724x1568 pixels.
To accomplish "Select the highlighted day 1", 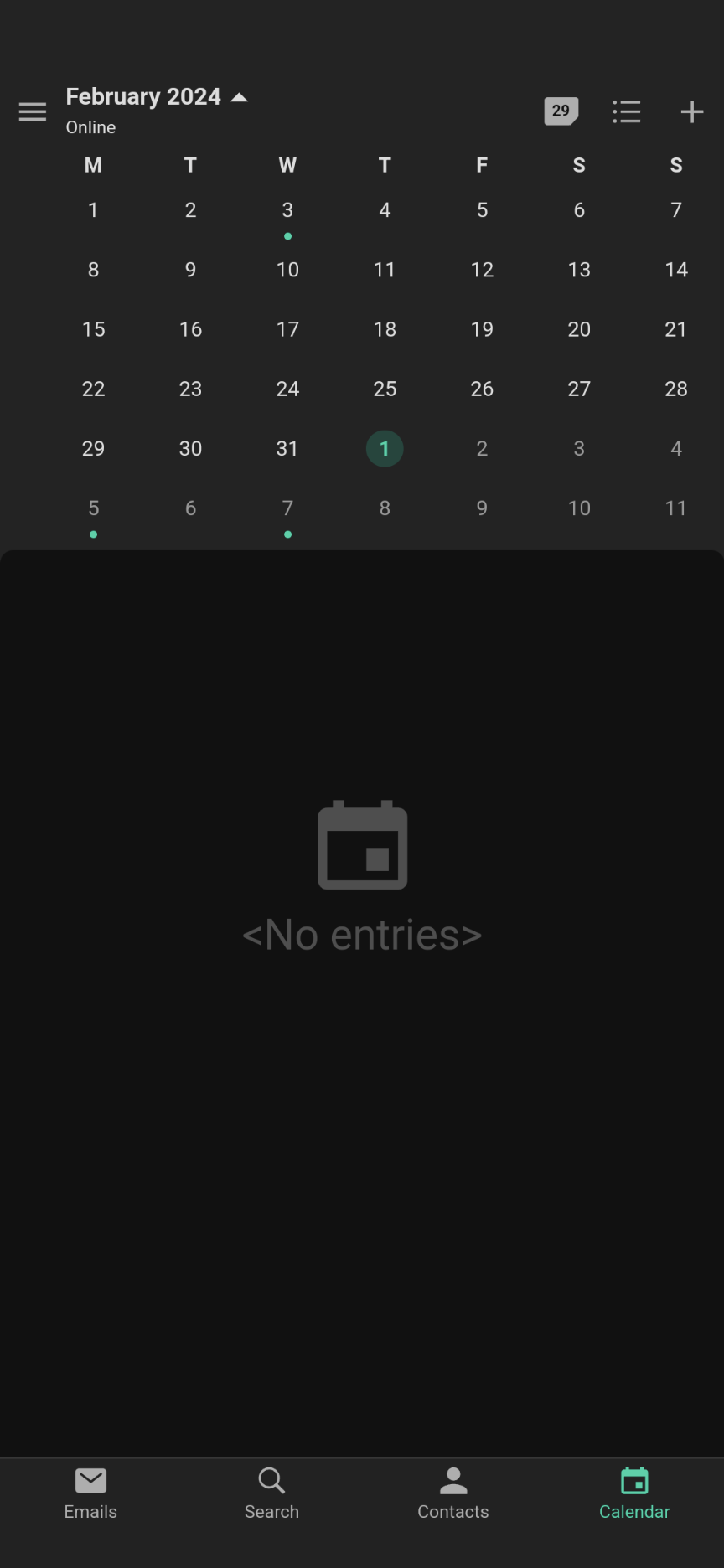I will point(385,448).
